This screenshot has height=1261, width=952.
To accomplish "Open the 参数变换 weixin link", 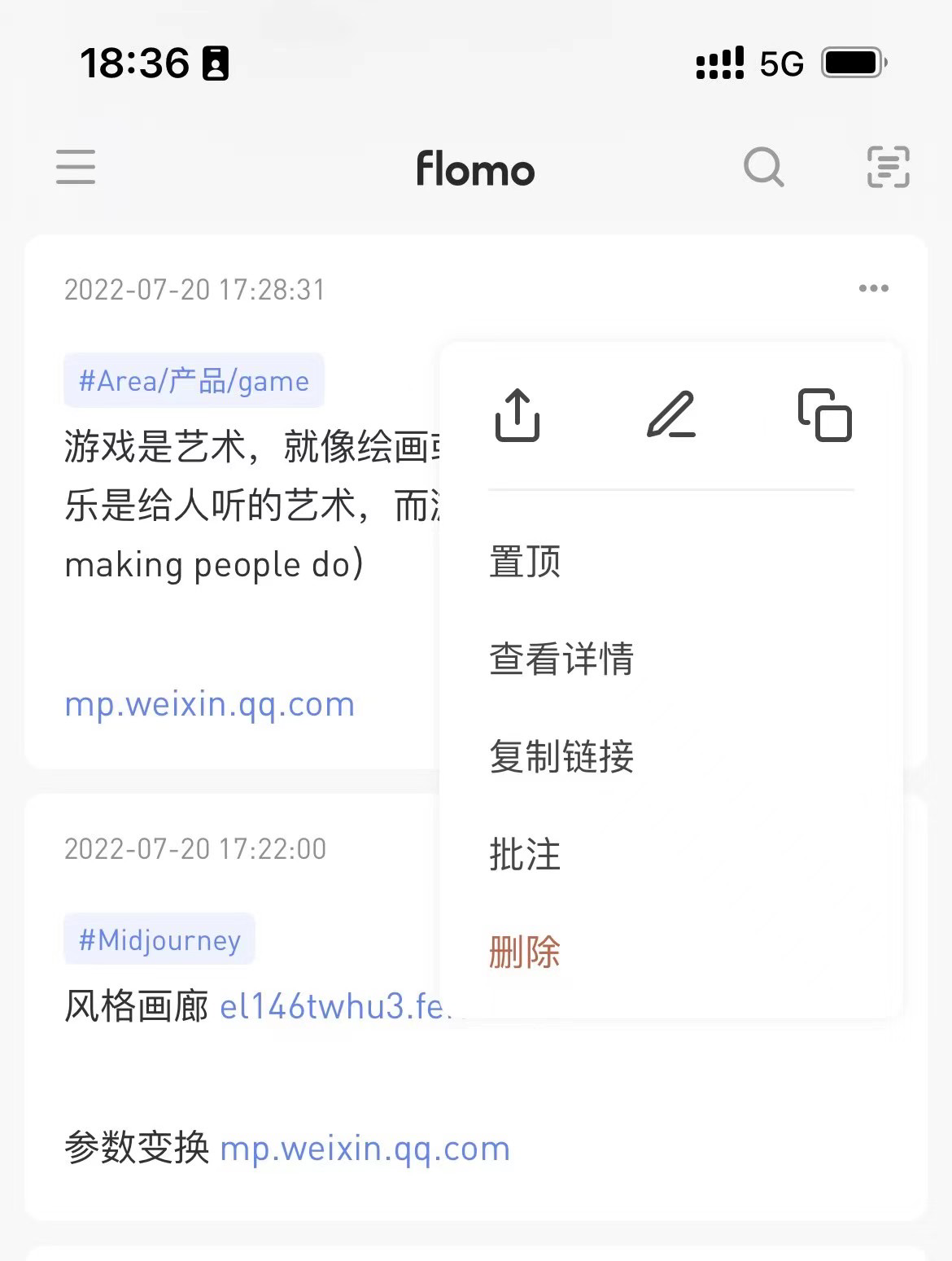I will (x=365, y=1149).
